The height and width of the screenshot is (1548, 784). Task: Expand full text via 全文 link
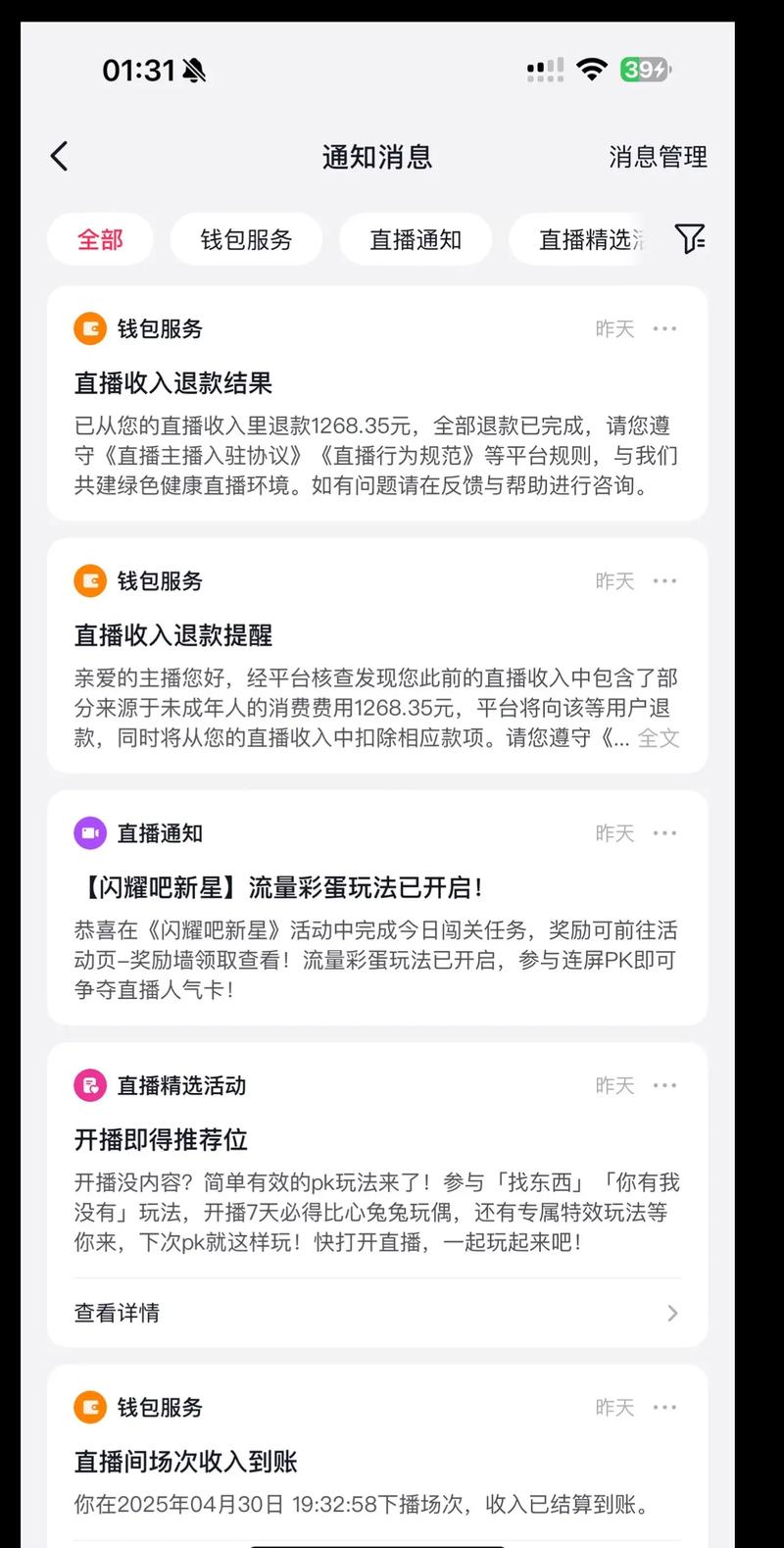[658, 739]
